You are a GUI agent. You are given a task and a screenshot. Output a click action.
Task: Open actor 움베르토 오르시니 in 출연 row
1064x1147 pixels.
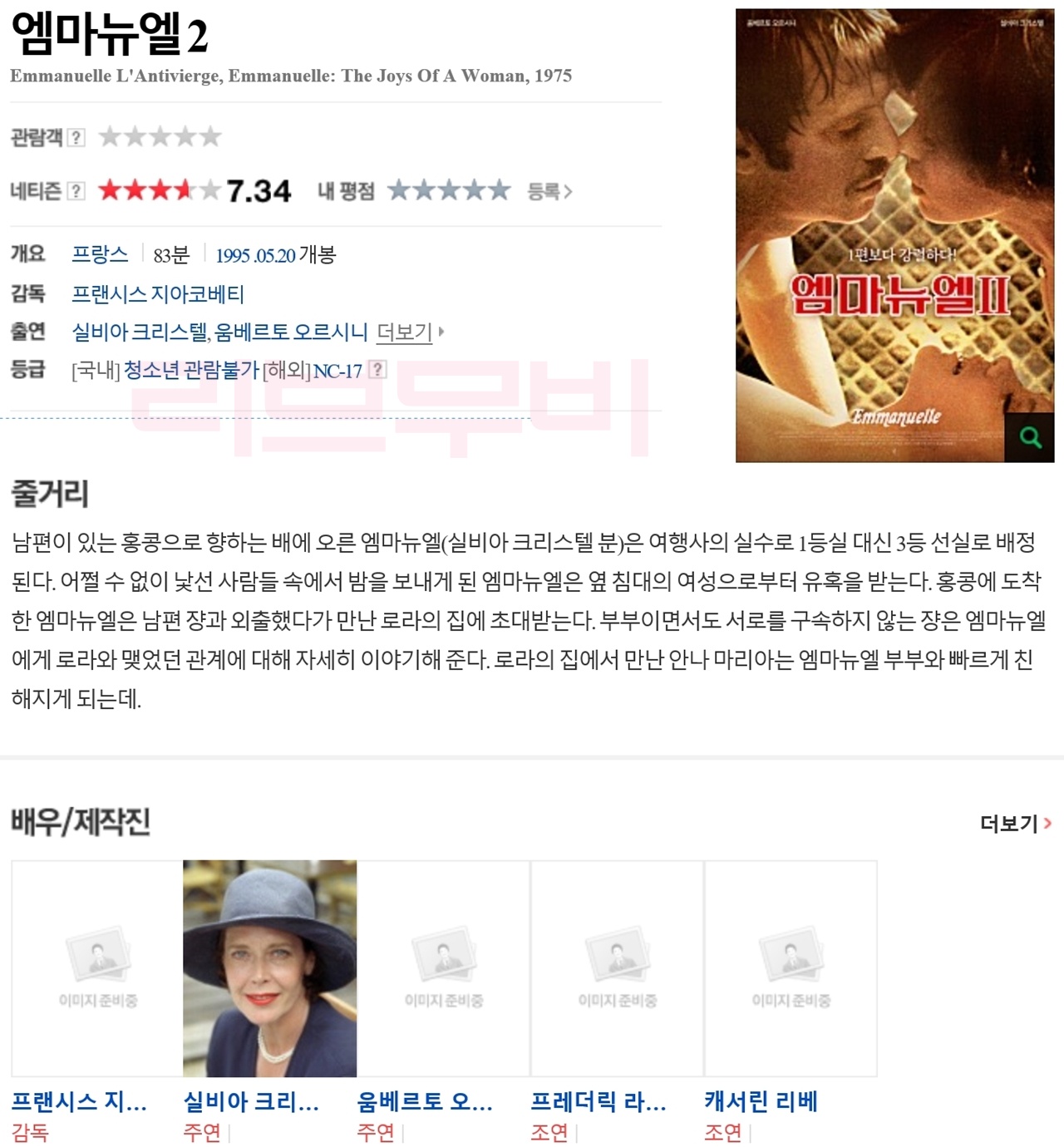291,332
